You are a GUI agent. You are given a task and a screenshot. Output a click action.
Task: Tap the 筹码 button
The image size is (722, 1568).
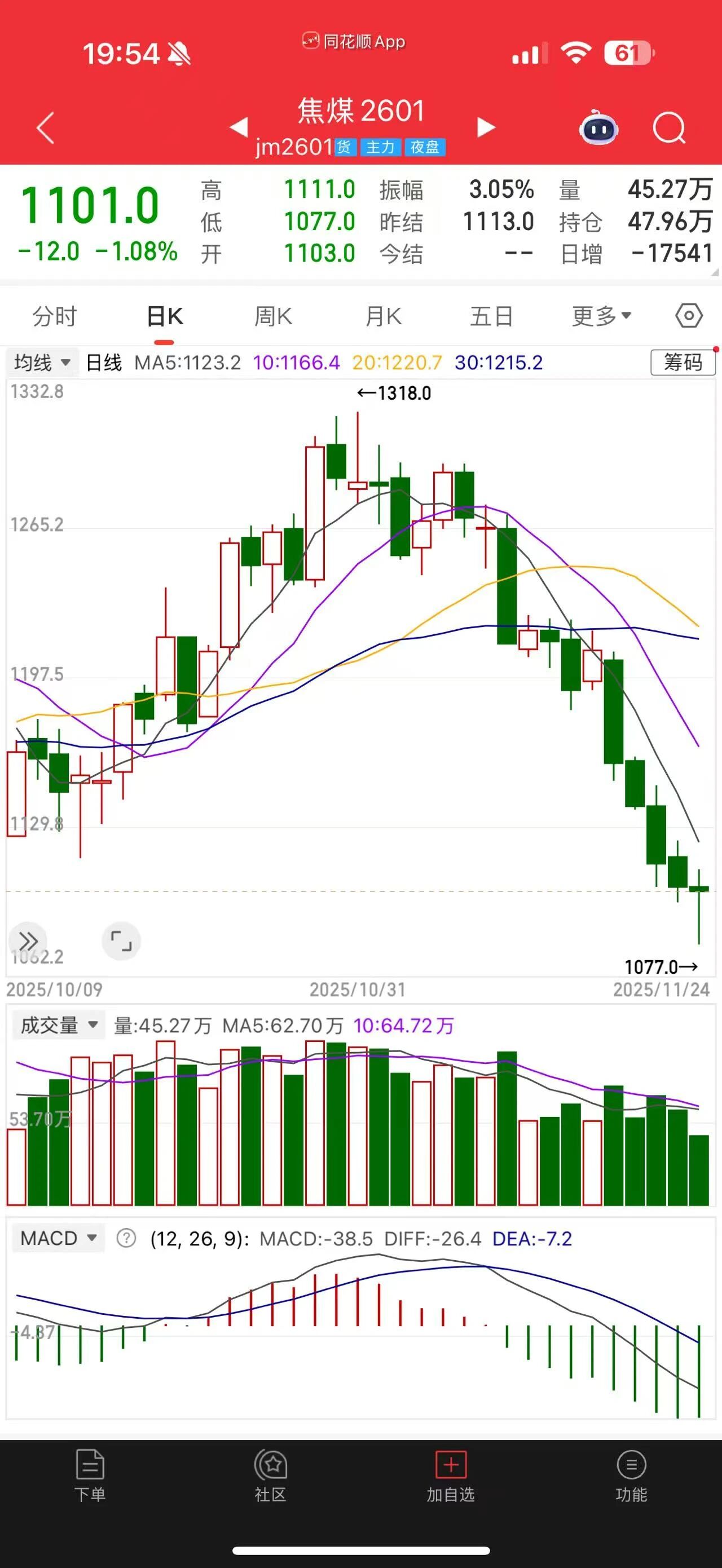point(683,363)
